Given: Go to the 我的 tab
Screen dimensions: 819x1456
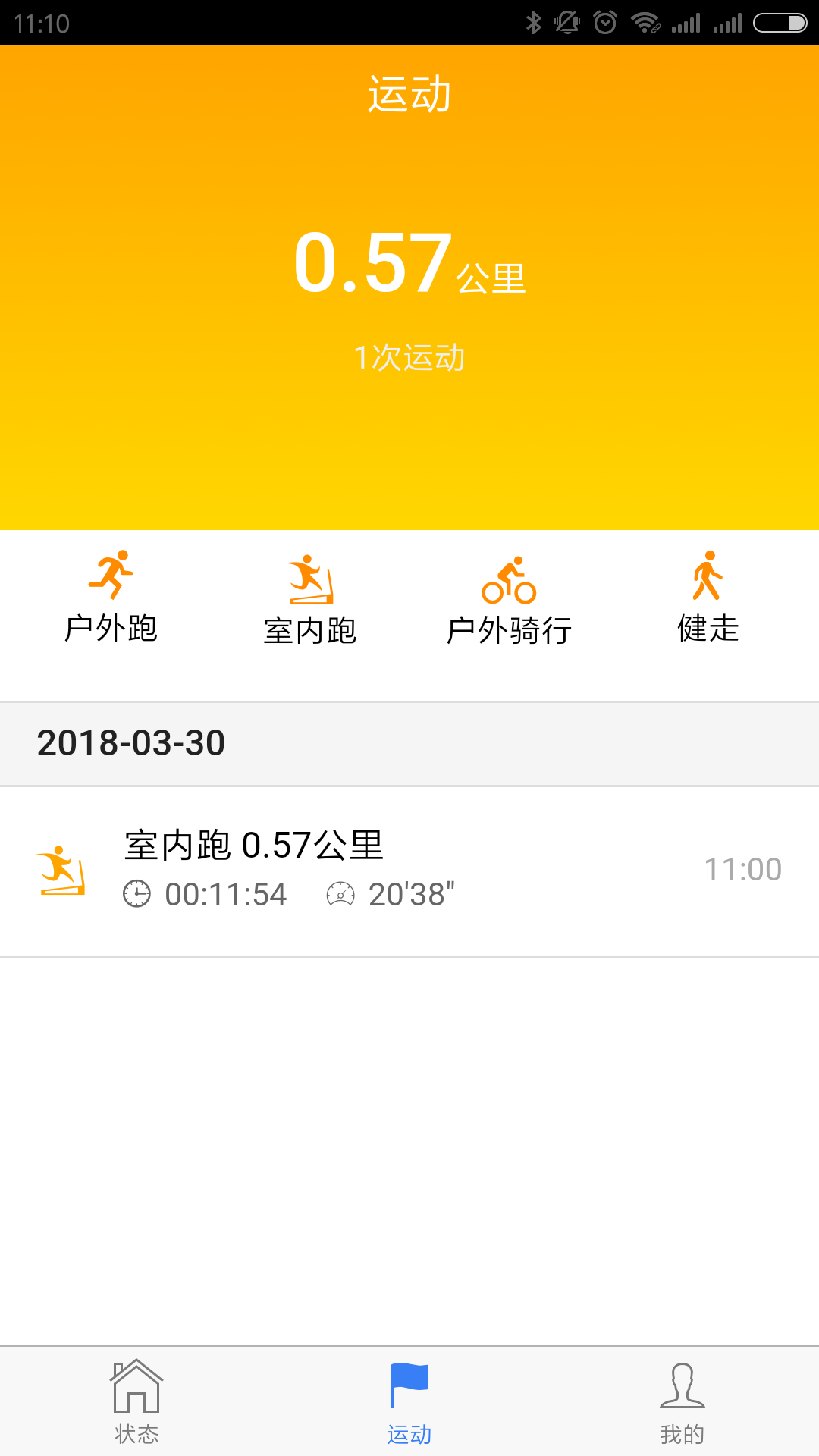Looking at the screenshot, I should (x=682, y=1401).
